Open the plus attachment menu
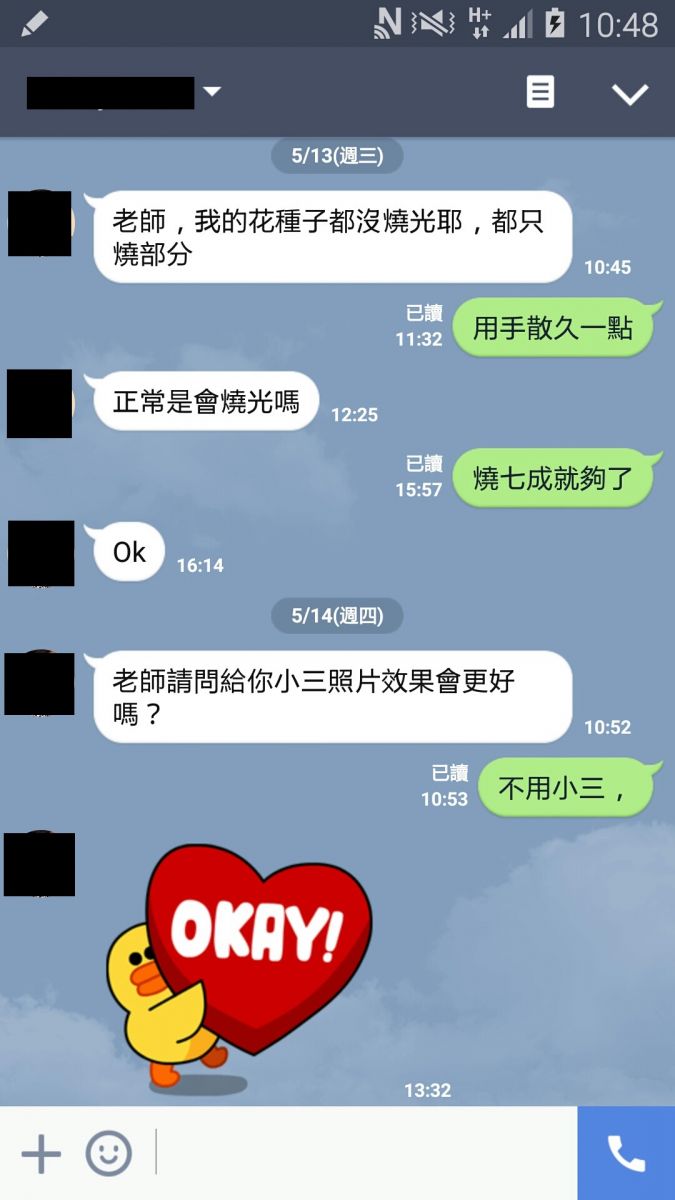Viewport: 675px width, 1200px height. coord(41,1154)
